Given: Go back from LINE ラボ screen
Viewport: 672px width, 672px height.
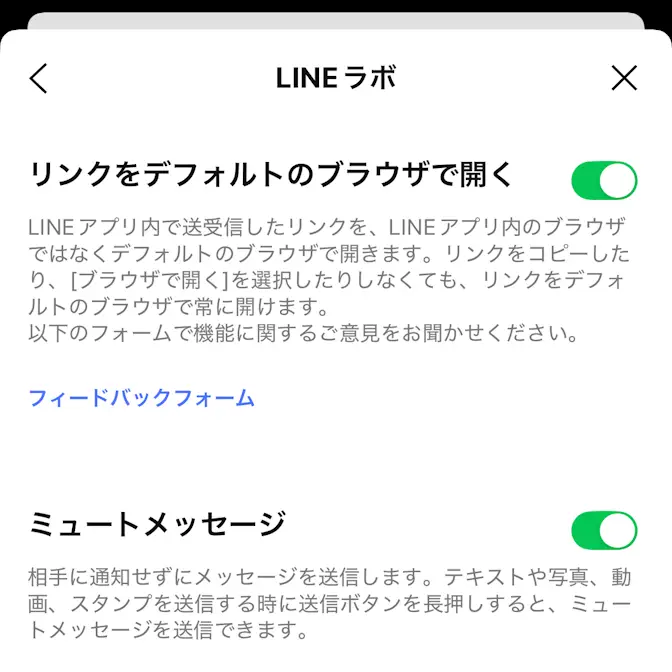Looking at the screenshot, I should pyautogui.click(x=38, y=78).
